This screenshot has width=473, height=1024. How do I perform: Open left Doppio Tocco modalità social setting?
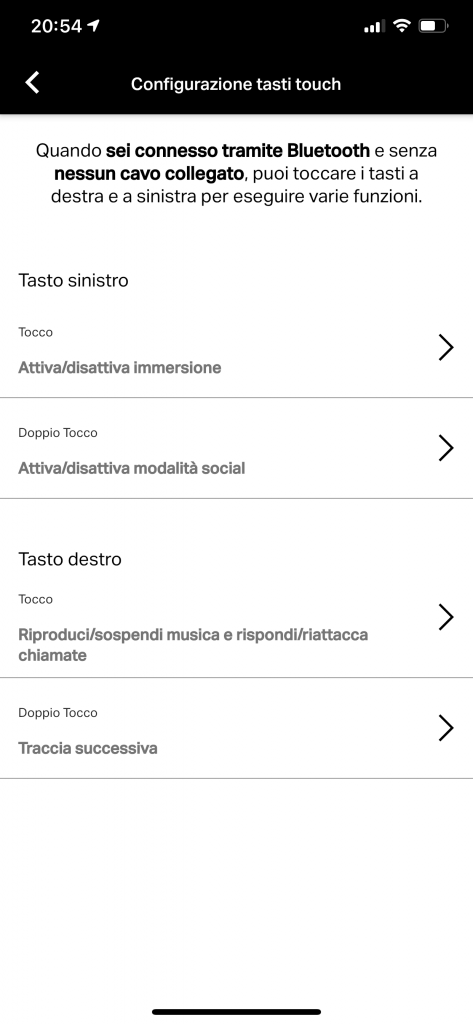(236, 449)
